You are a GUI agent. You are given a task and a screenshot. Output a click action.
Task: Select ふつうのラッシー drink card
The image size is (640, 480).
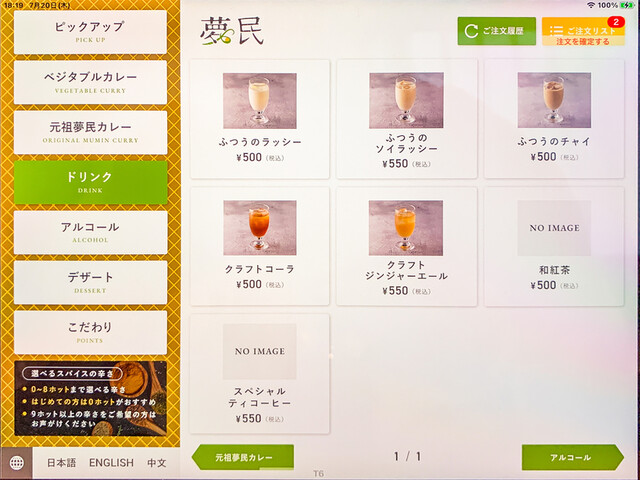(x=259, y=118)
